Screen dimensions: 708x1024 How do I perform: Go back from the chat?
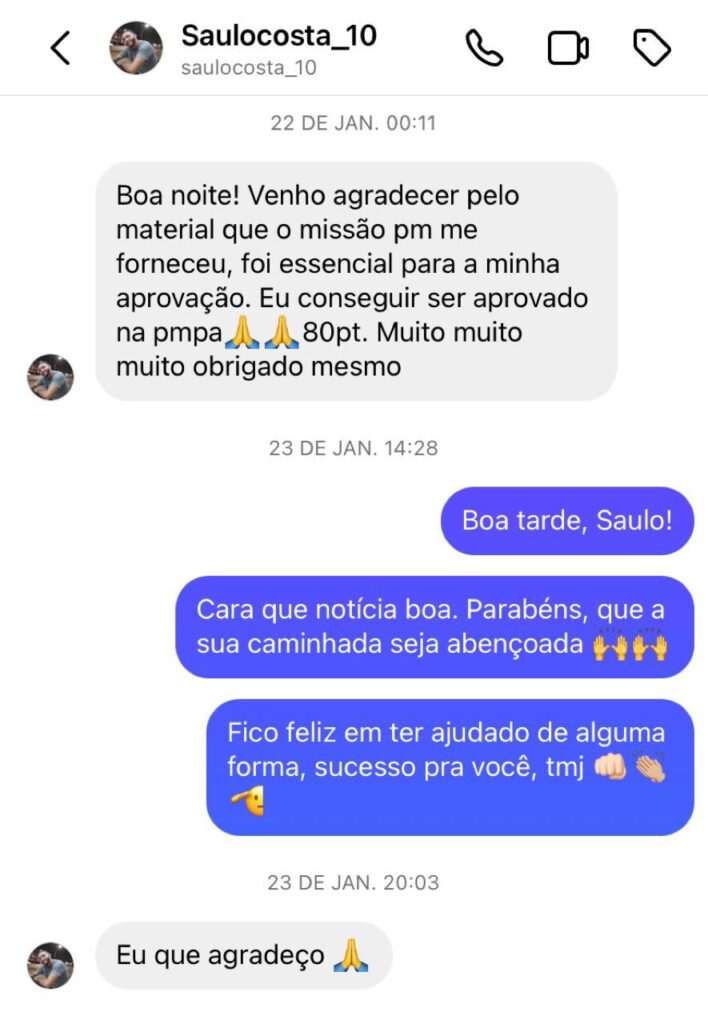(61, 48)
